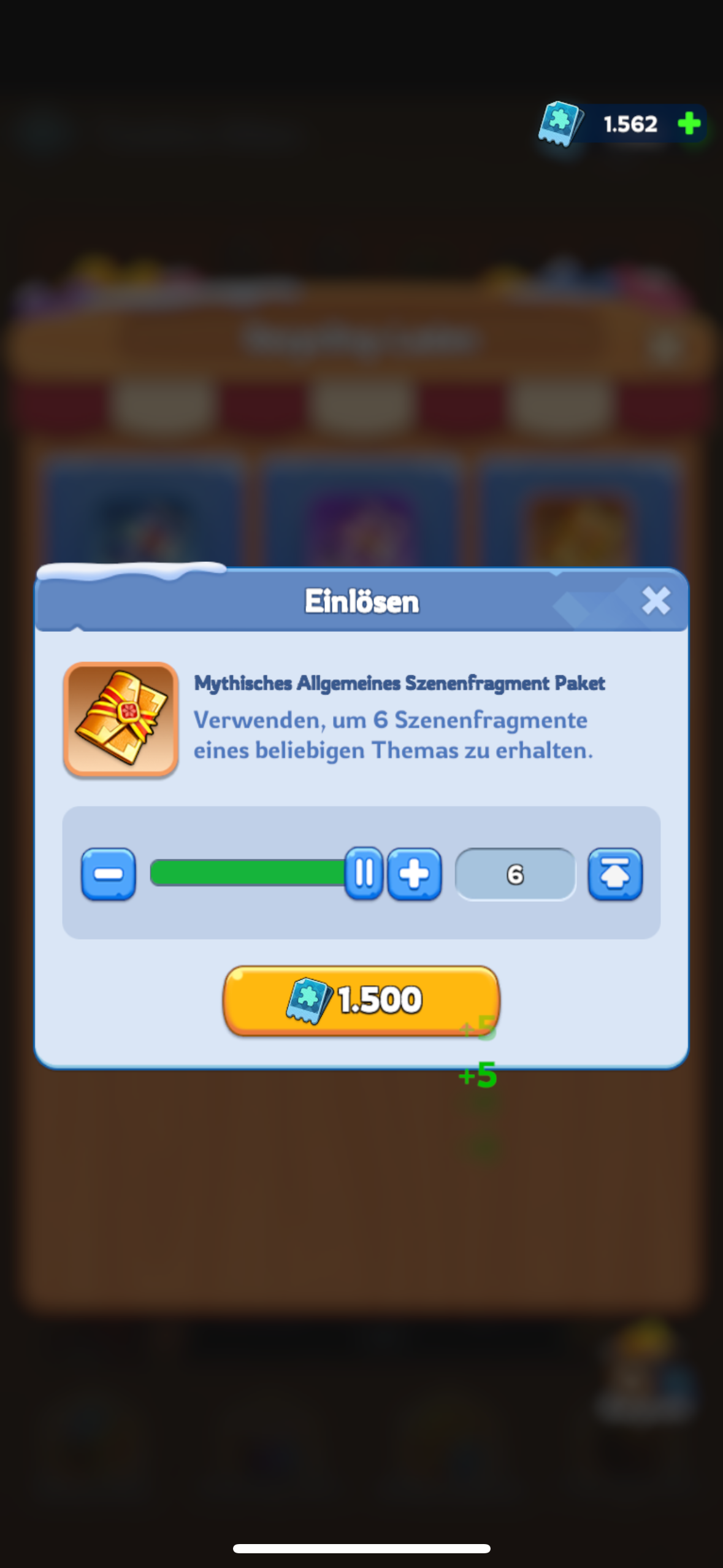The image size is (723, 1568).
Task: Increase the quantity with the plus button
Action: click(415, 874)
